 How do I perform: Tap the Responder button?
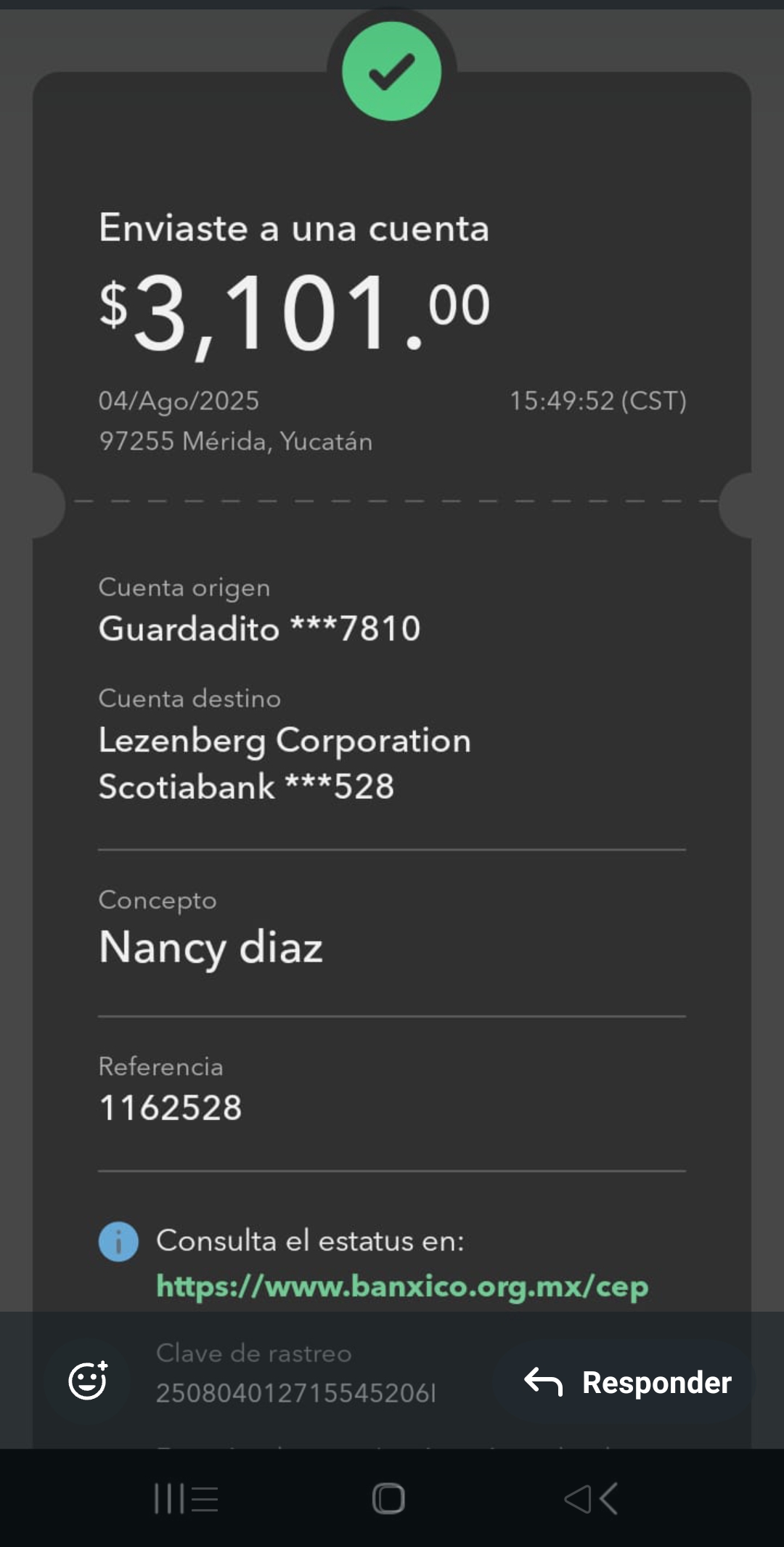(x=626, y=1382)
